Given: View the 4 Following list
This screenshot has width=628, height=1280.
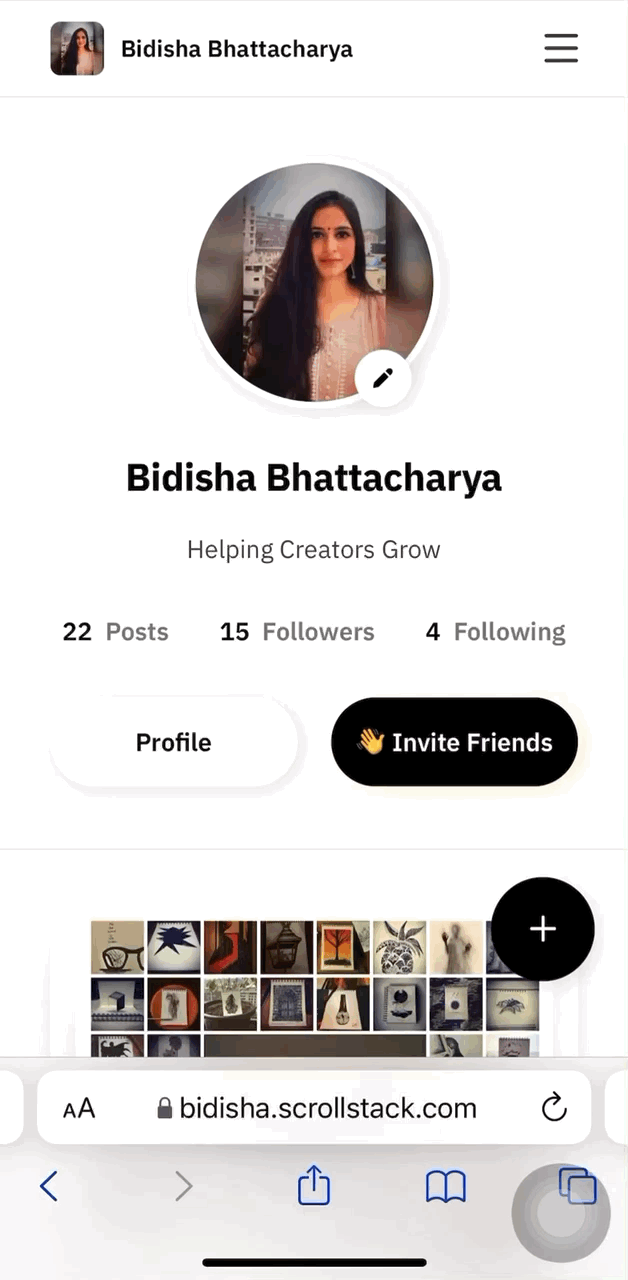Looking at the screenshot, I should click(x=496, y=632).
